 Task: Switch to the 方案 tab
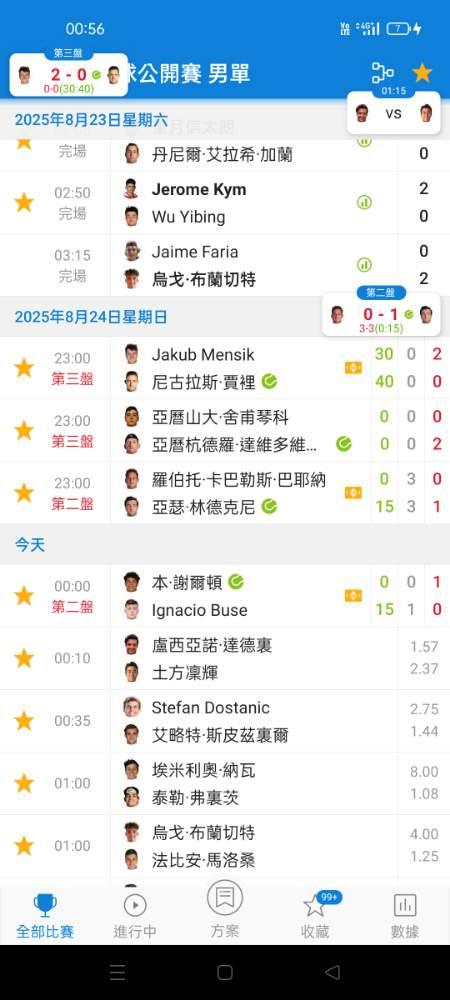225,911
